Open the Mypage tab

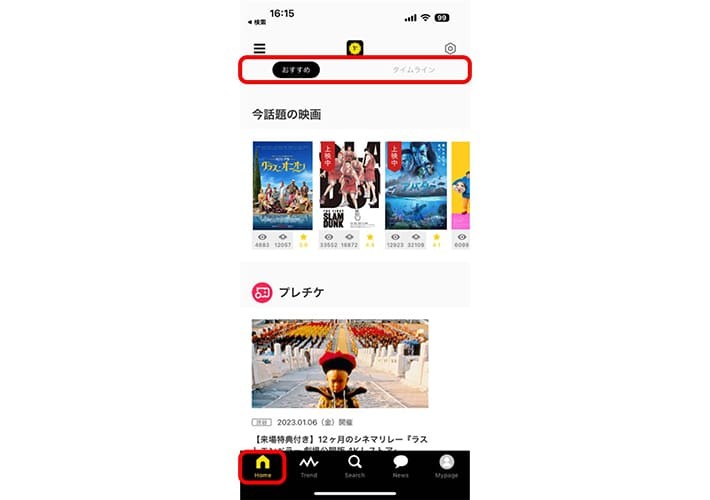point(447,466)
